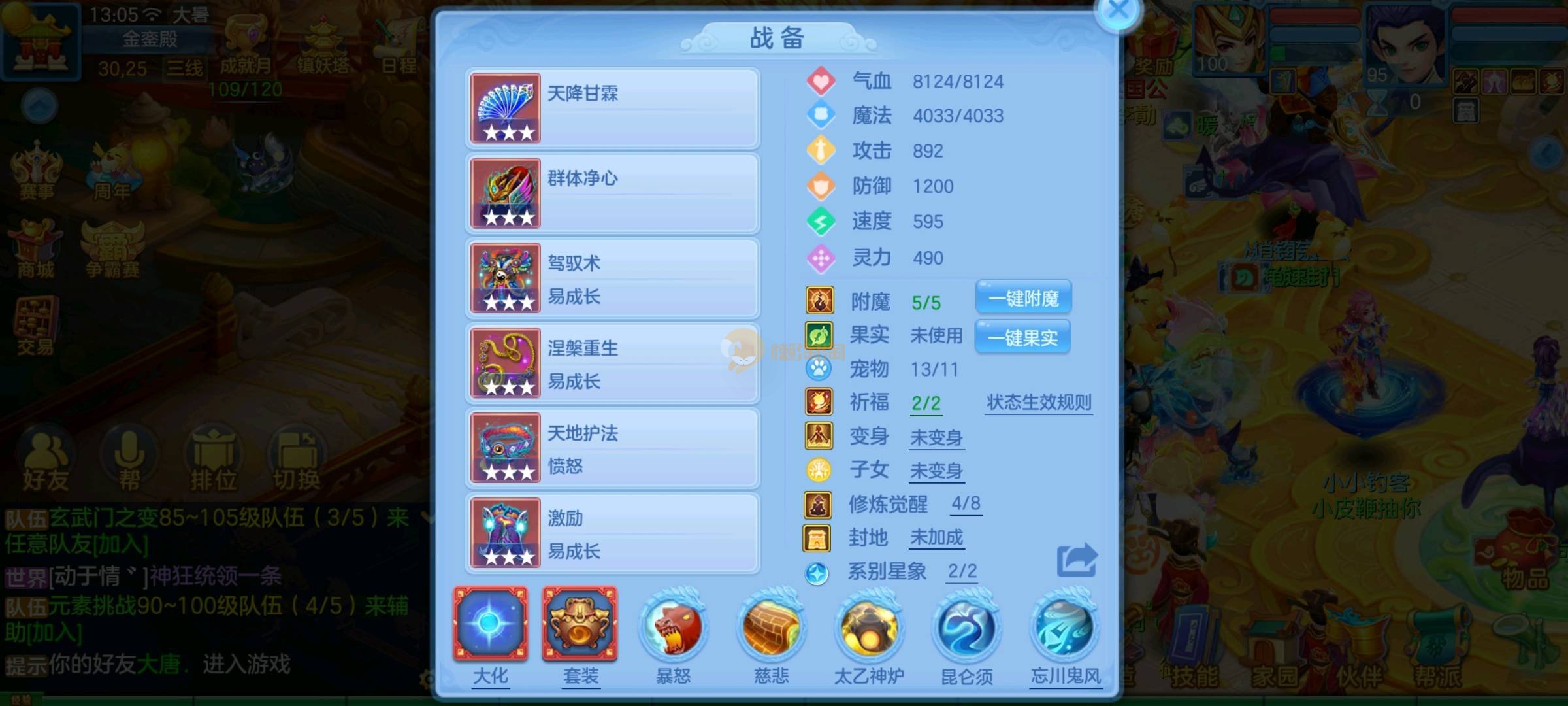
Task: Open the 激励 equipment row
Action: pos(612,533)
